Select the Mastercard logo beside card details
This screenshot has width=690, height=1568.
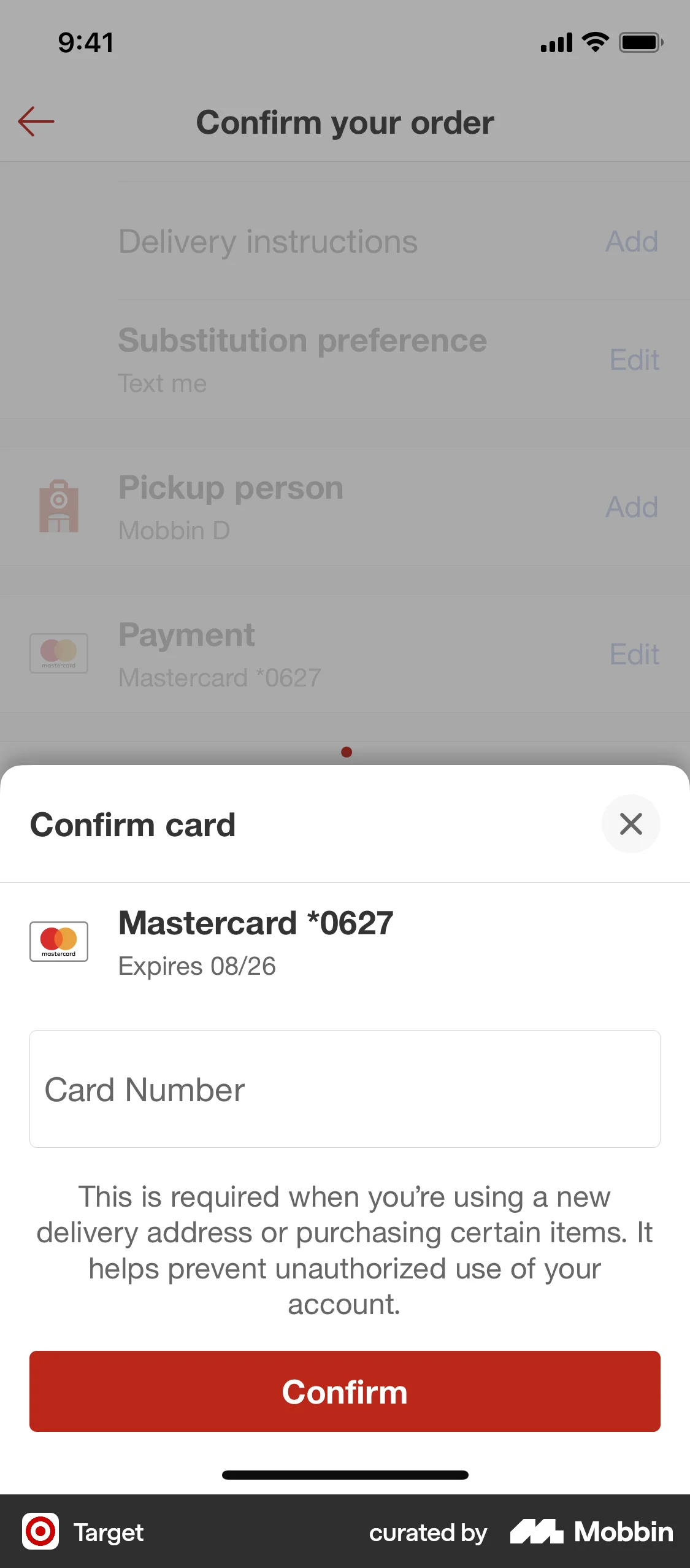(x=59, y=942)
